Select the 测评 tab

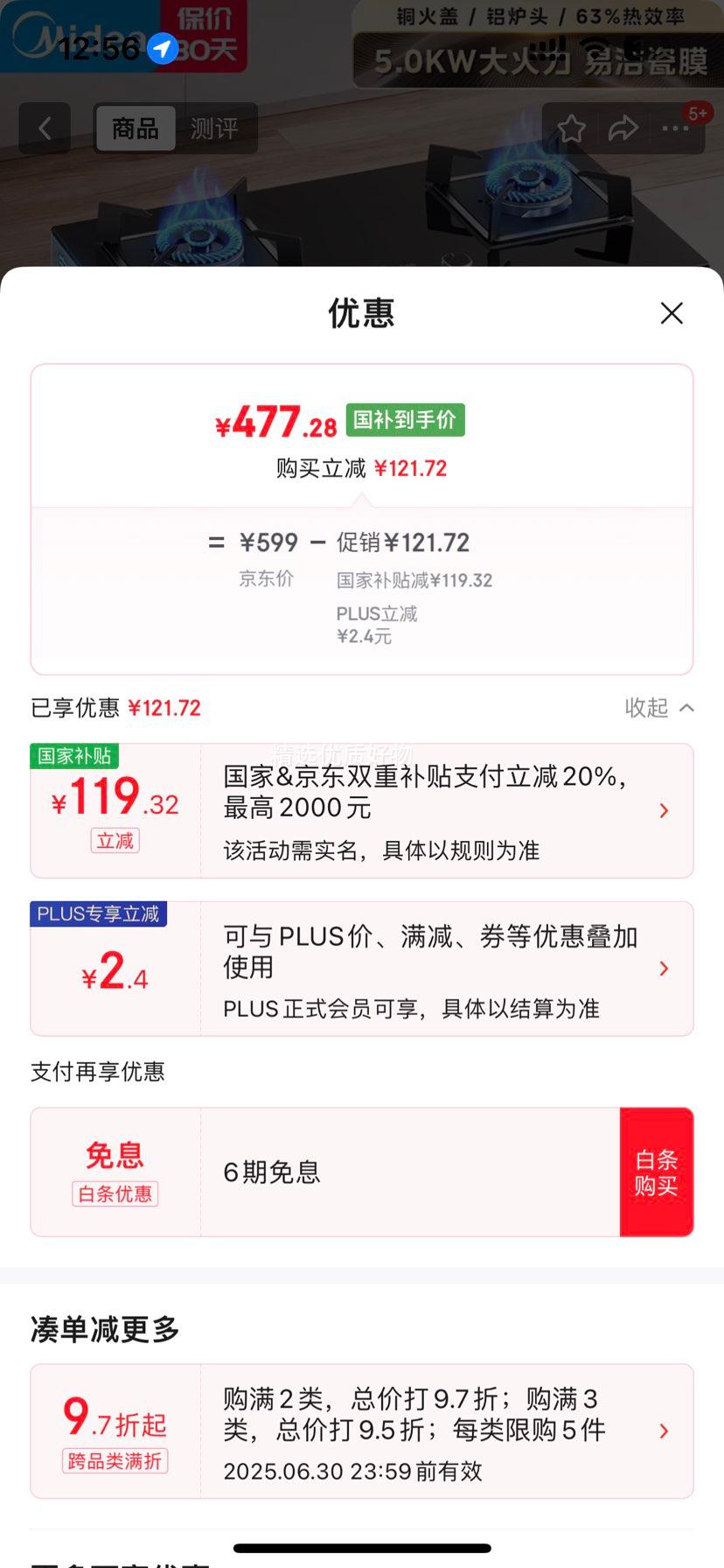pos(212,129)
